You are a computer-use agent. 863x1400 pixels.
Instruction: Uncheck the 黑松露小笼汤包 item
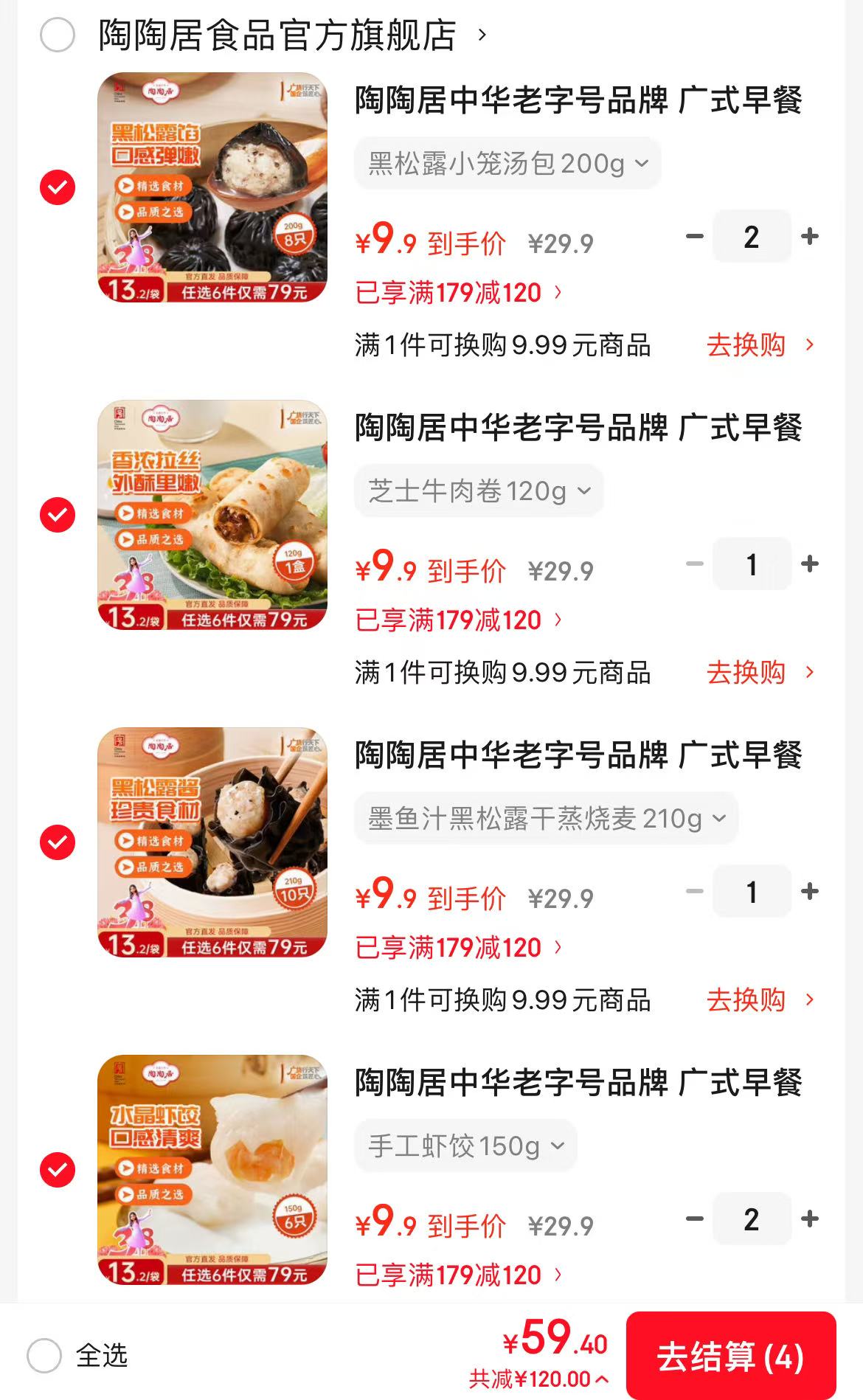coord(58,187)
